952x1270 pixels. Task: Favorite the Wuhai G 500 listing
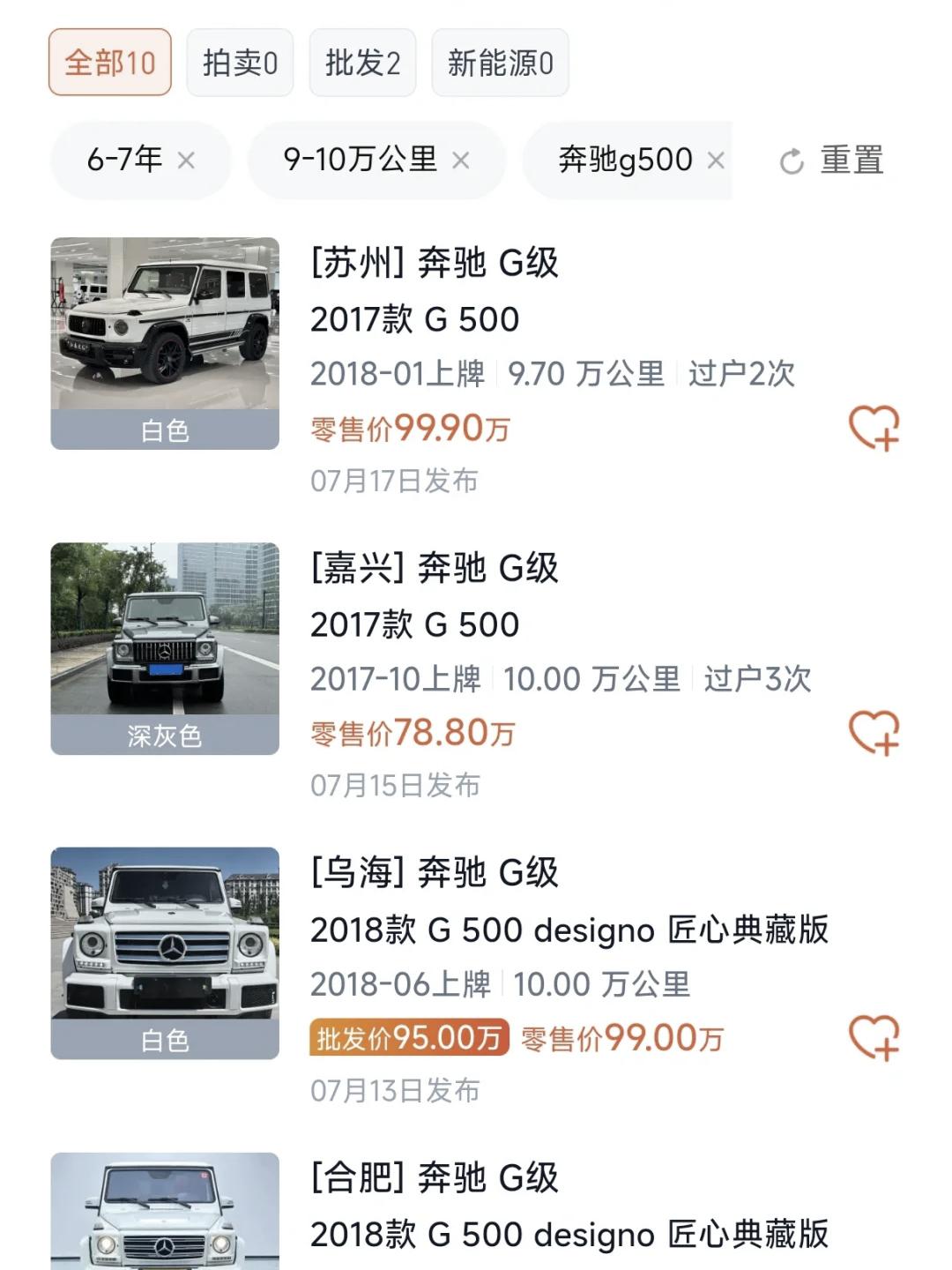click(x=873, y=1039)
